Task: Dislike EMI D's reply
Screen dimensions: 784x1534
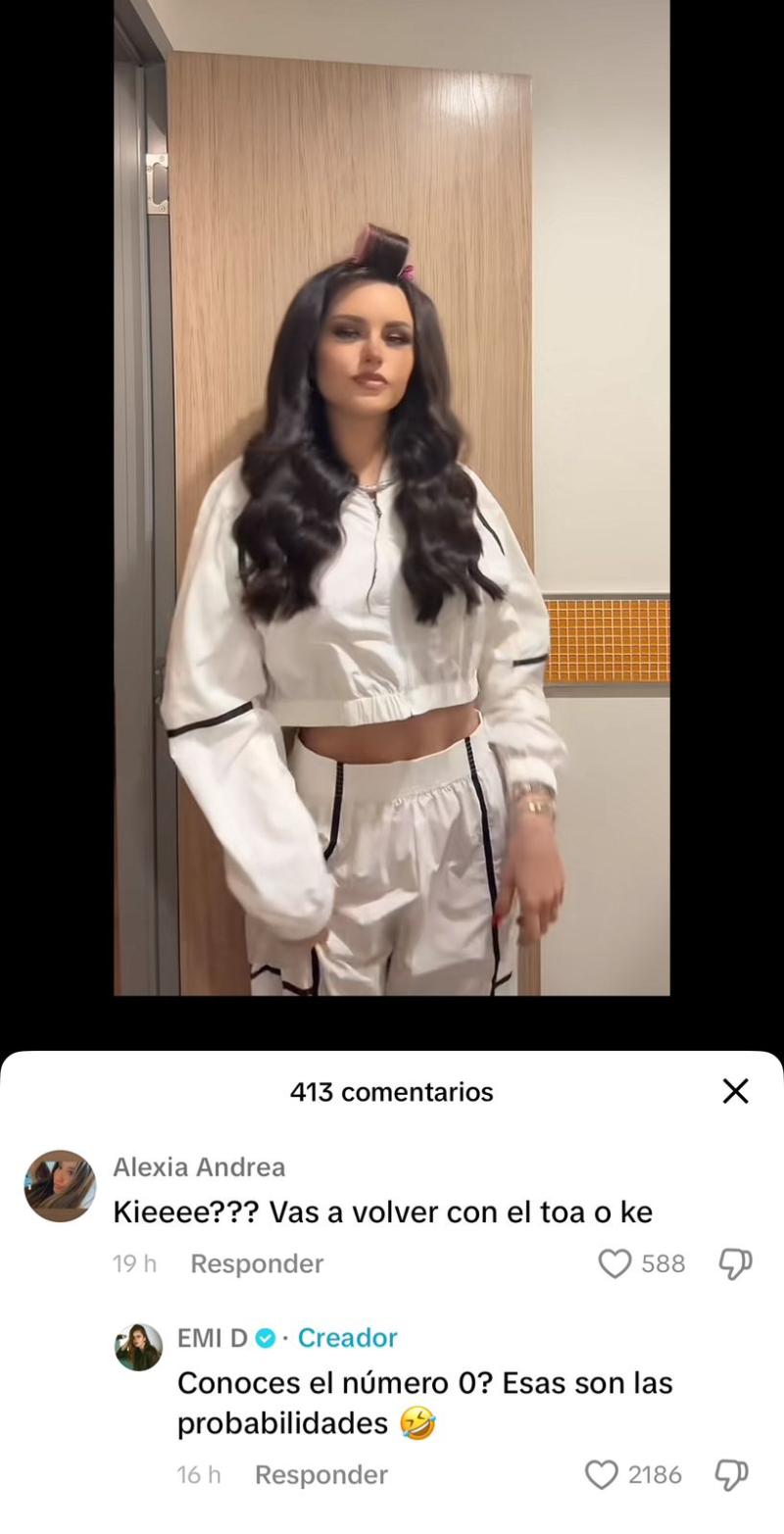Action: [x=733, y=1473]
